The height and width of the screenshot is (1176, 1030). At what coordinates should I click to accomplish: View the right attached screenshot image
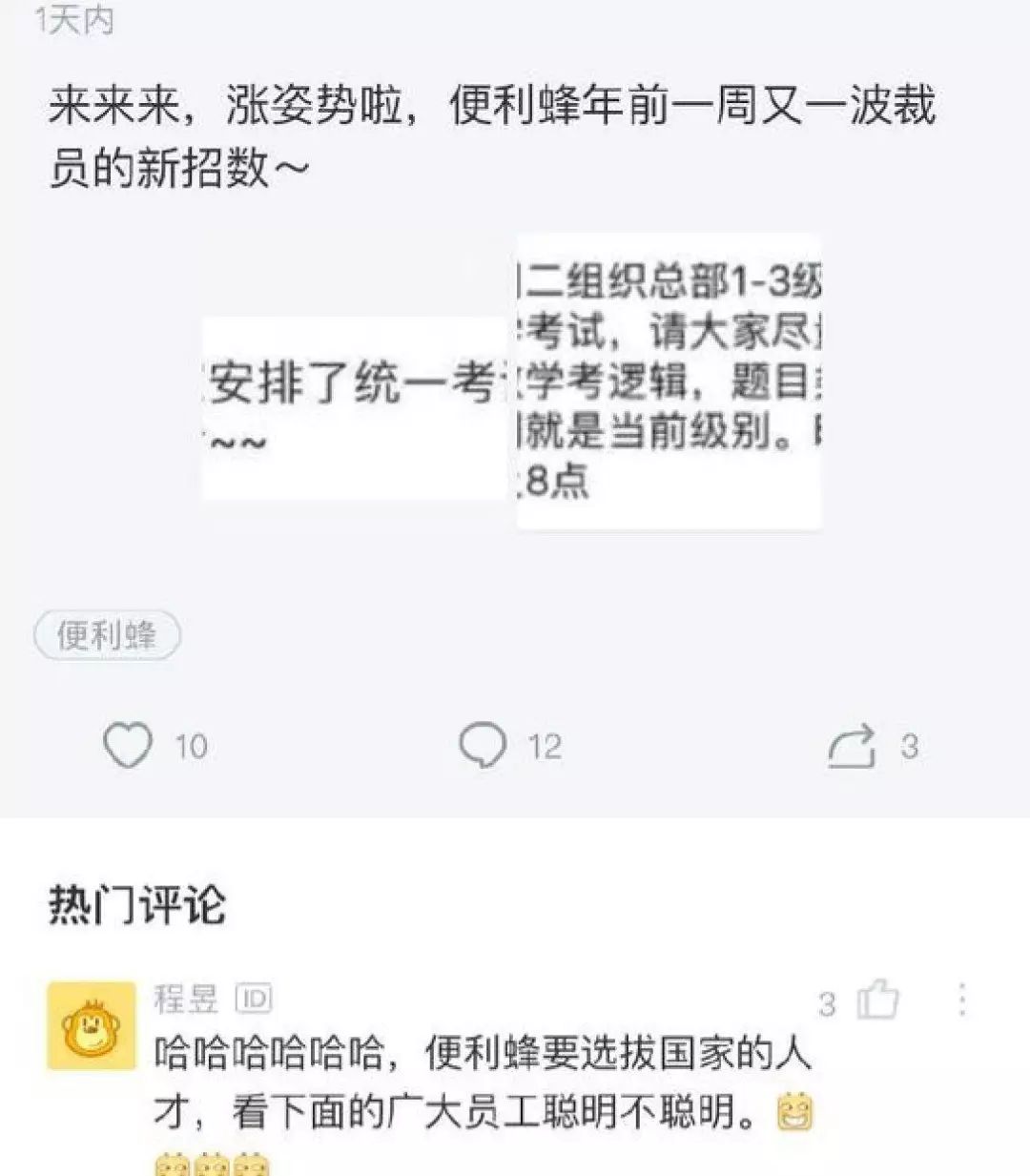(x=669, y=382)
